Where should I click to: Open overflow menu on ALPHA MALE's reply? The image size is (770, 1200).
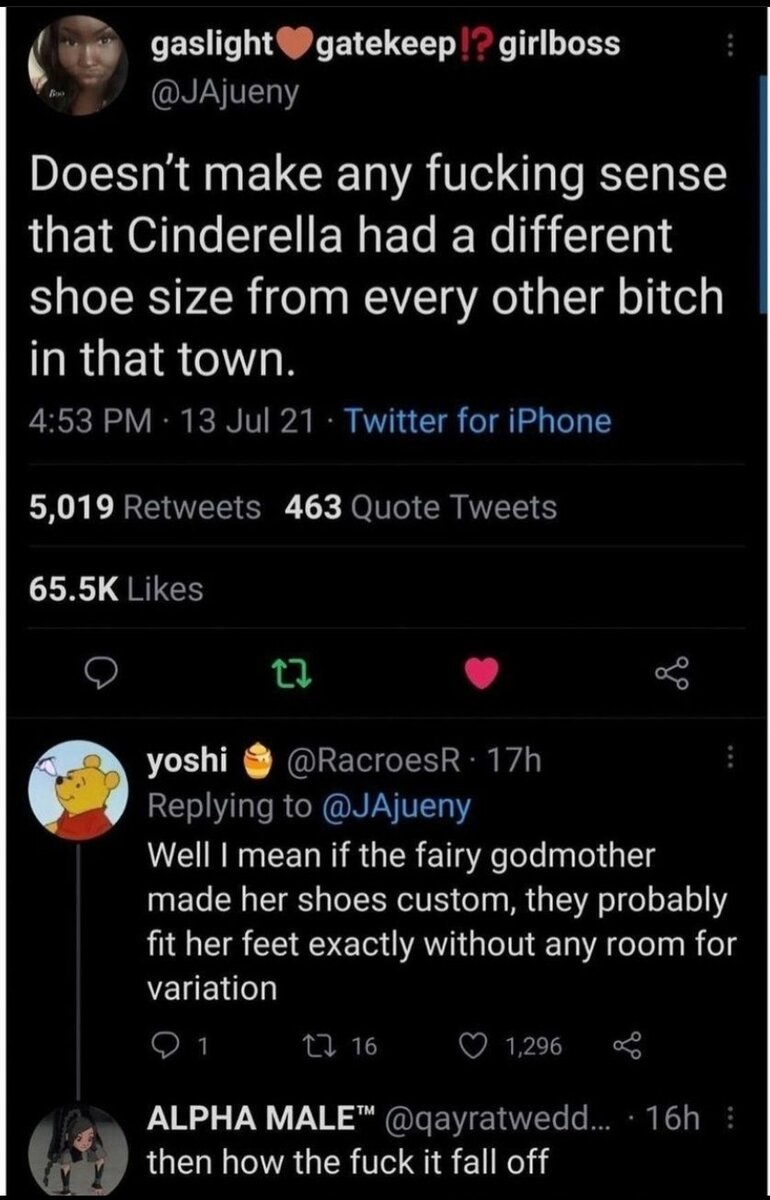[x=731, y=1118]
